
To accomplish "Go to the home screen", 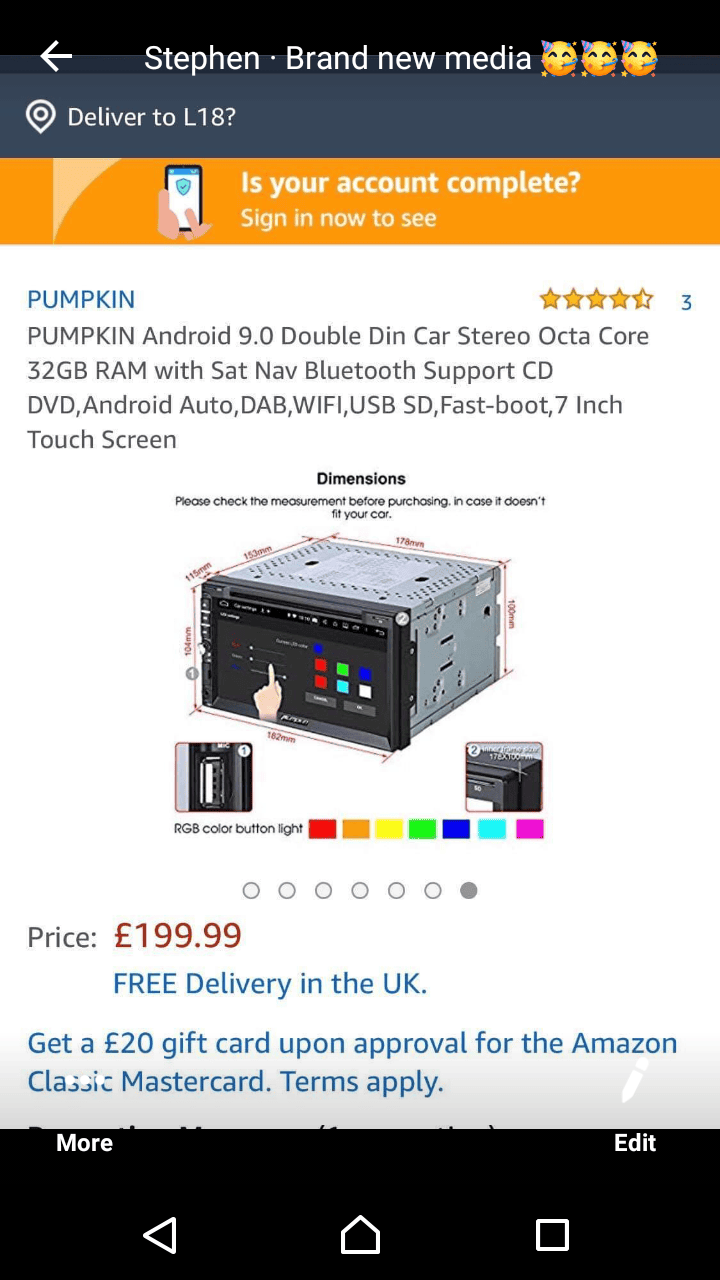I will tap(360, 1236).
